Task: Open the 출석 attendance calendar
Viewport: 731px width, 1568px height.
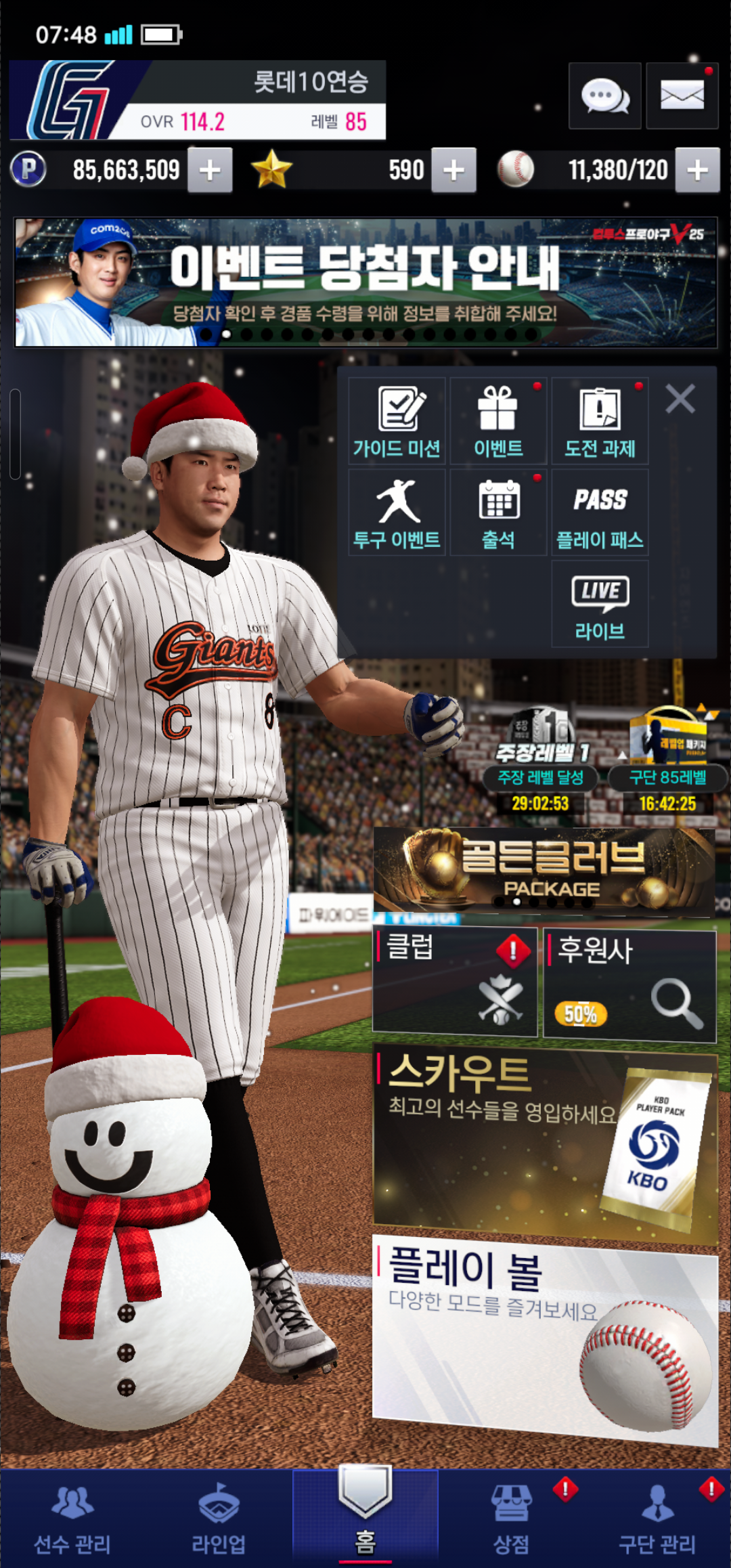Action: pyautogui.click(x=498, y=513)
